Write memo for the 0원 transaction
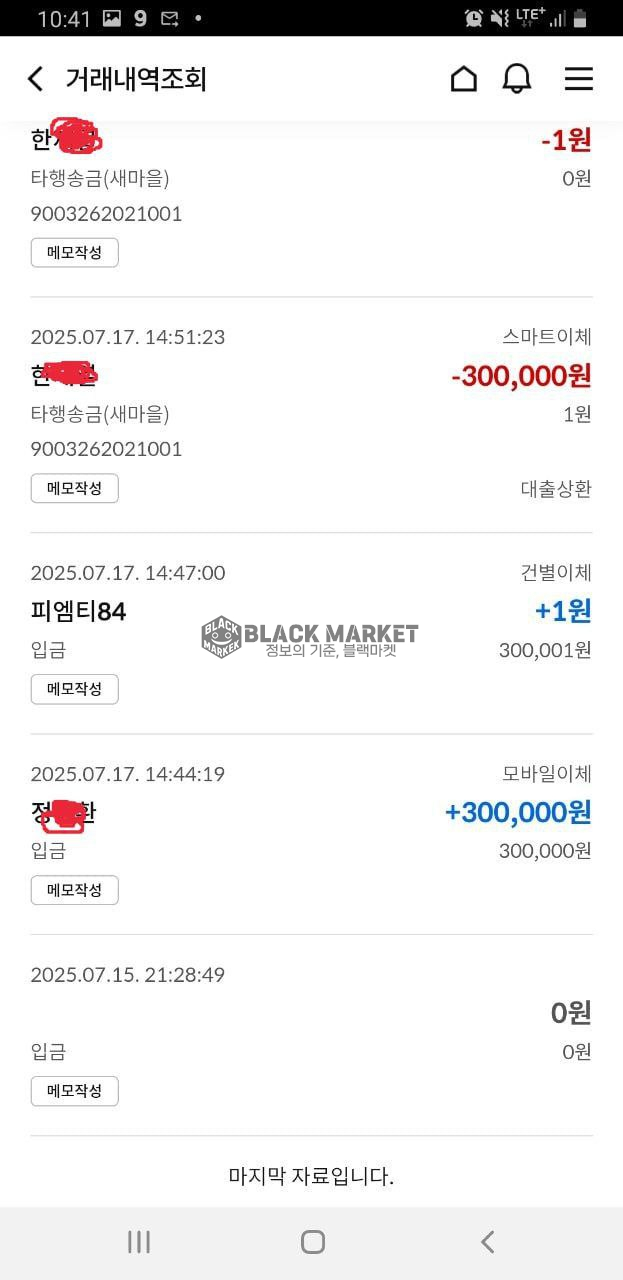 [74, 1091]
